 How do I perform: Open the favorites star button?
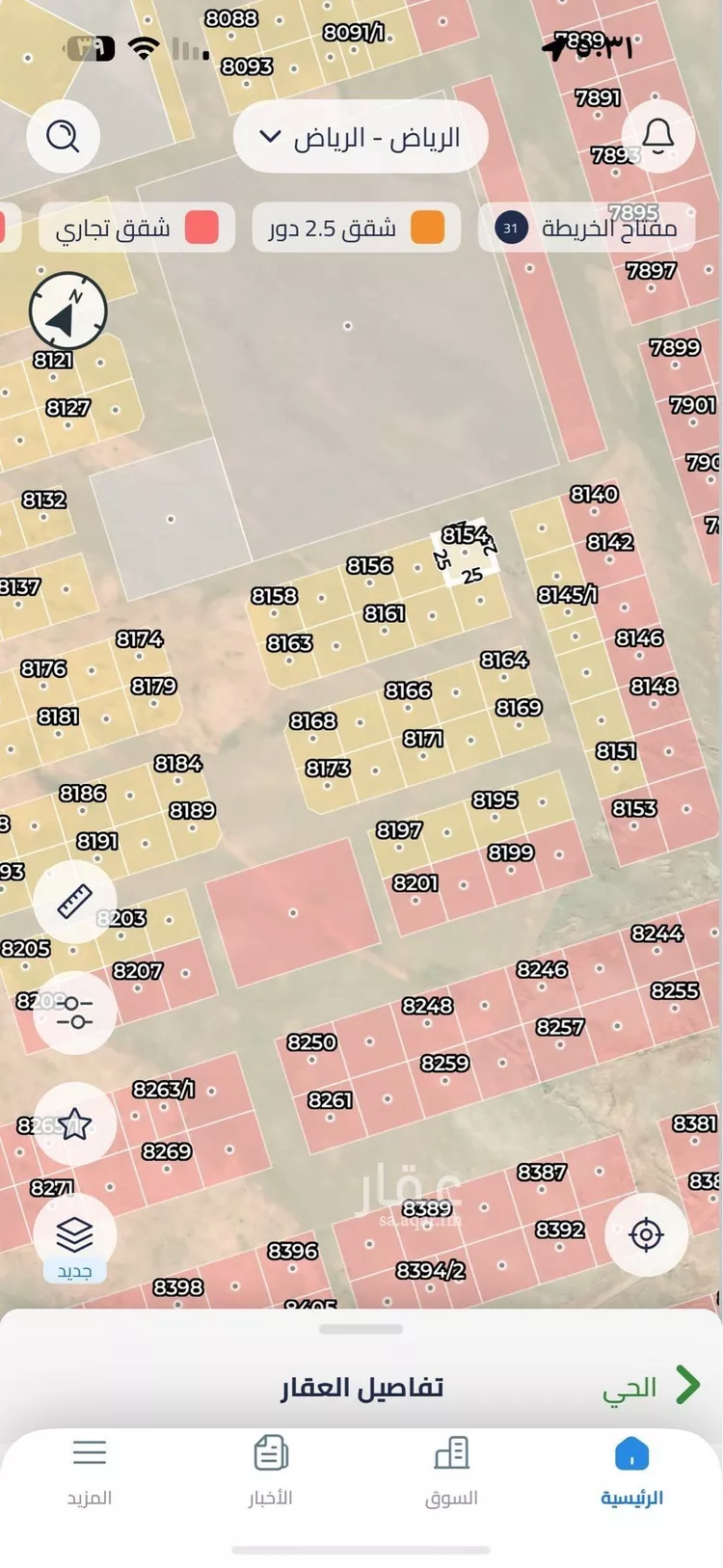[x=75, y=1124]
